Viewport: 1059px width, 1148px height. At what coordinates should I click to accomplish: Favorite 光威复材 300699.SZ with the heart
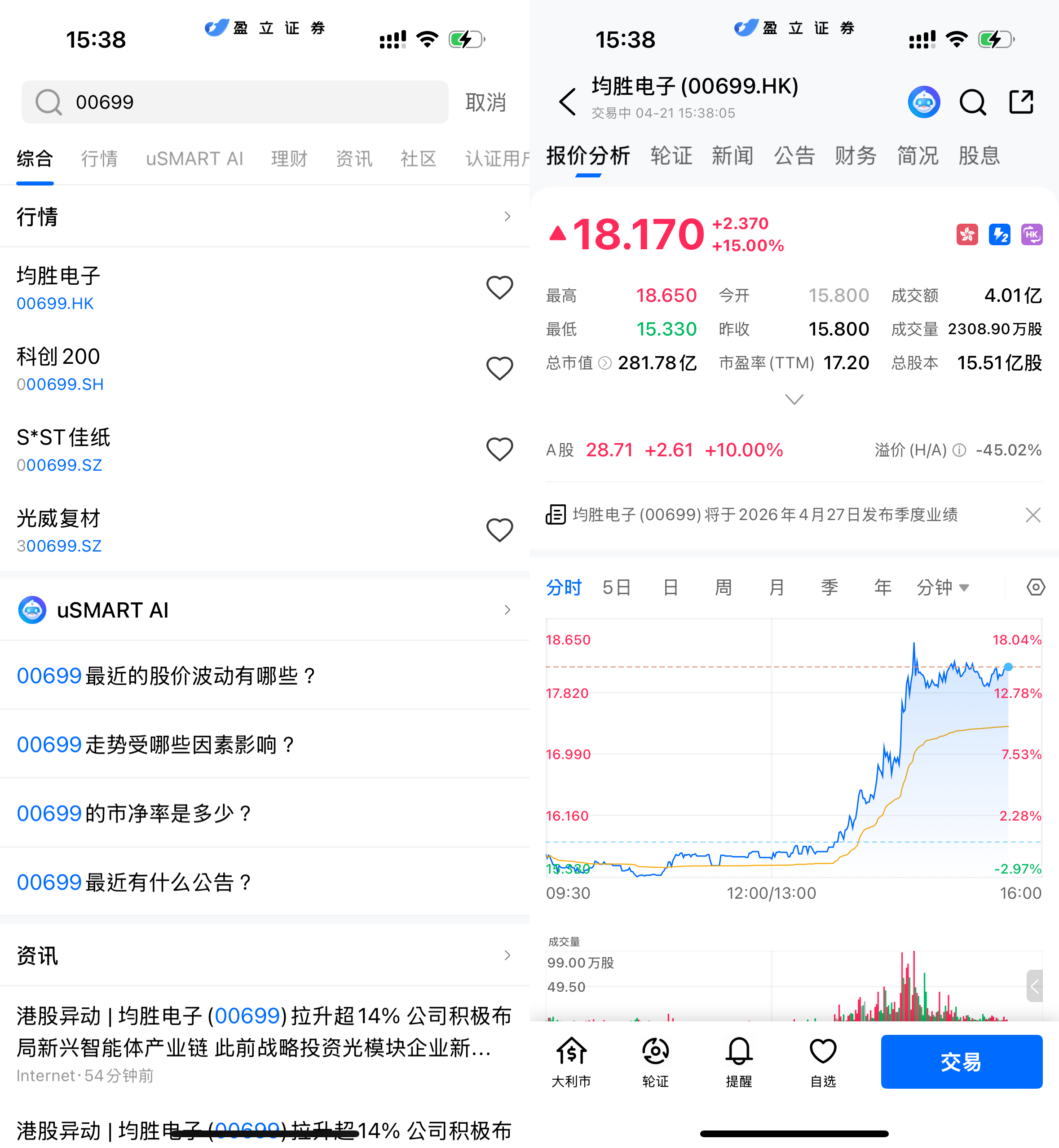499,530
